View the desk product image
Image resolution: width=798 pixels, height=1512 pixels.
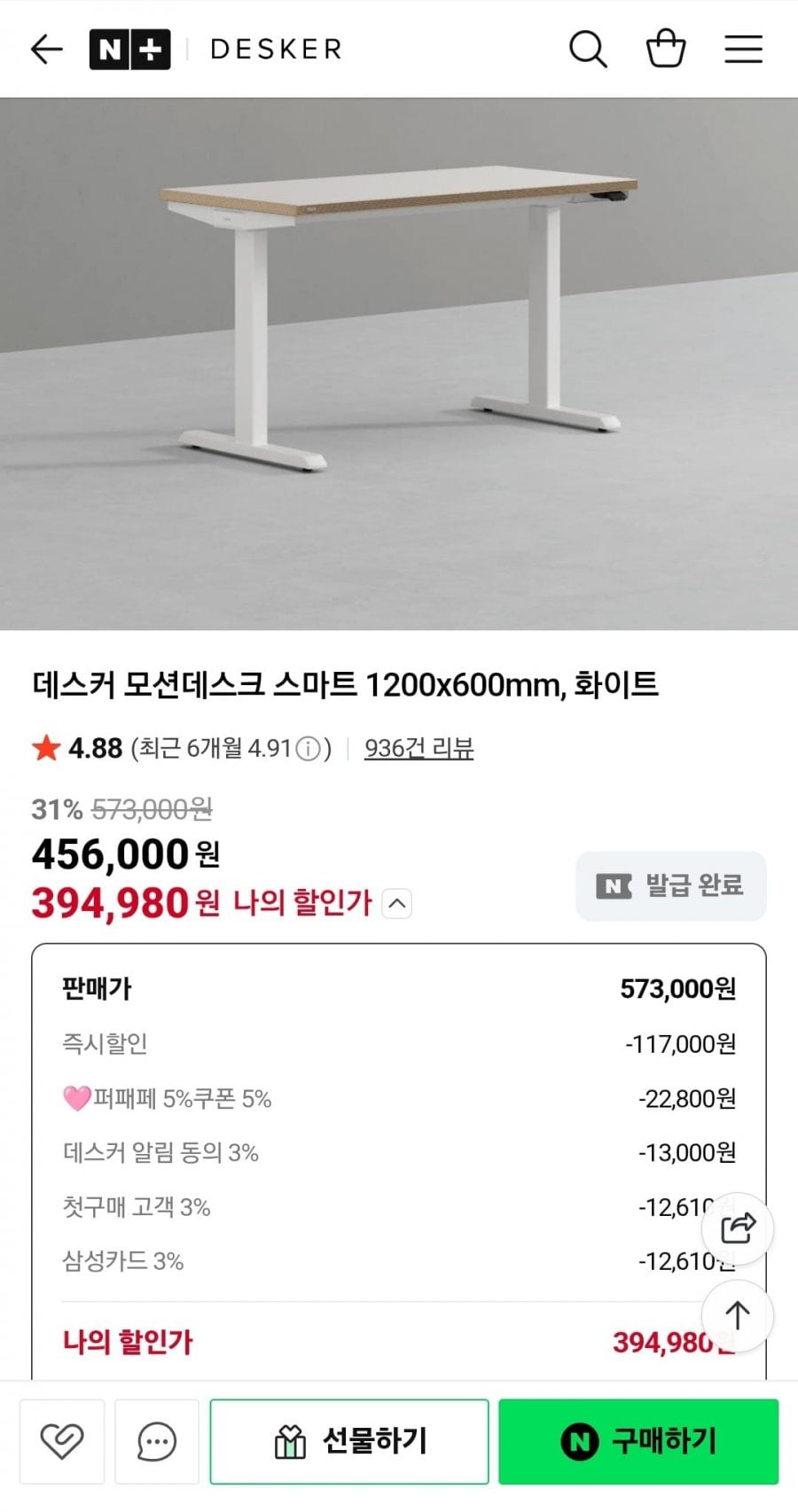pos(399,363)
